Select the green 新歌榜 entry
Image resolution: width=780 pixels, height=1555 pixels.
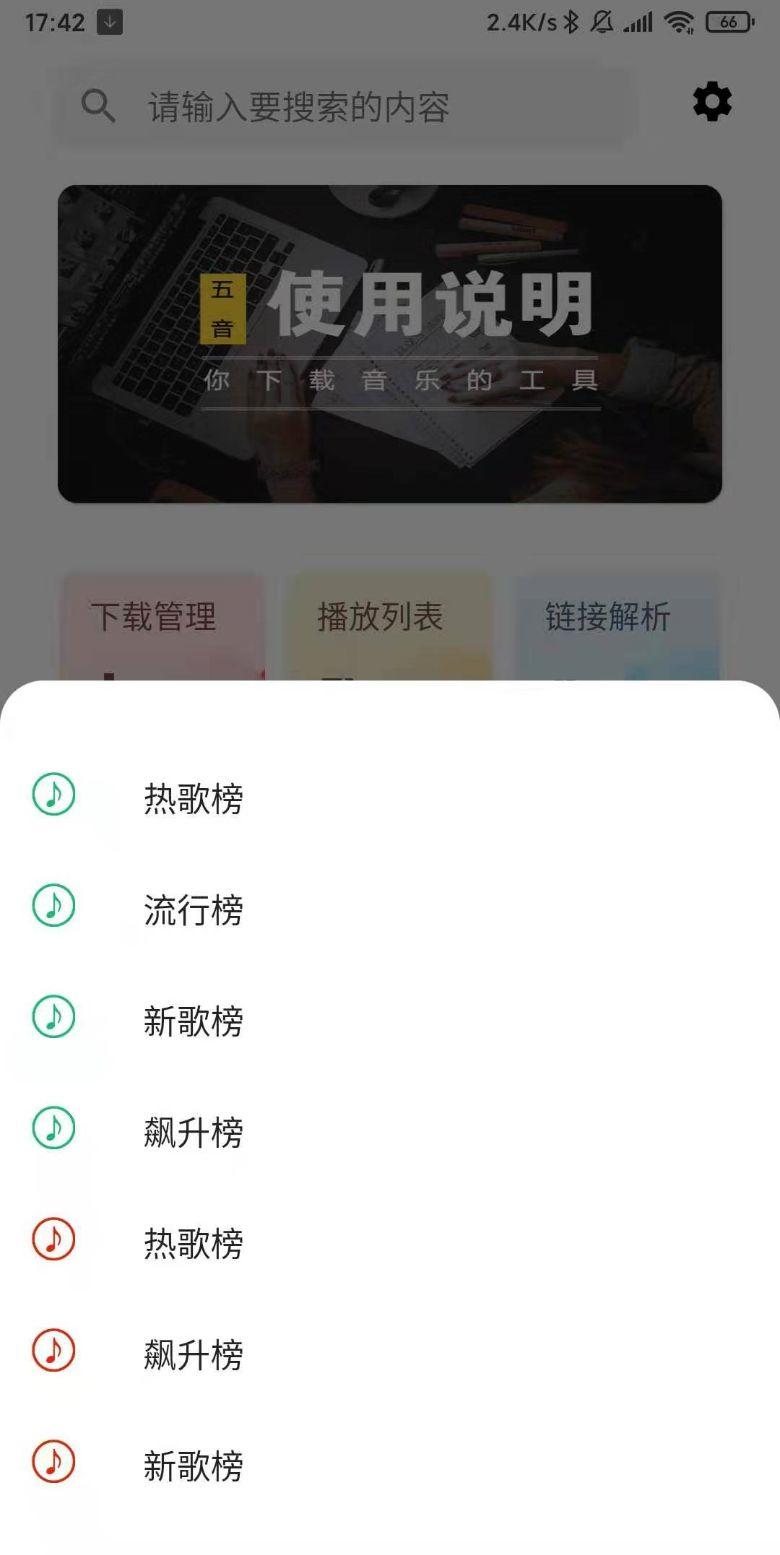point(194,1021)
